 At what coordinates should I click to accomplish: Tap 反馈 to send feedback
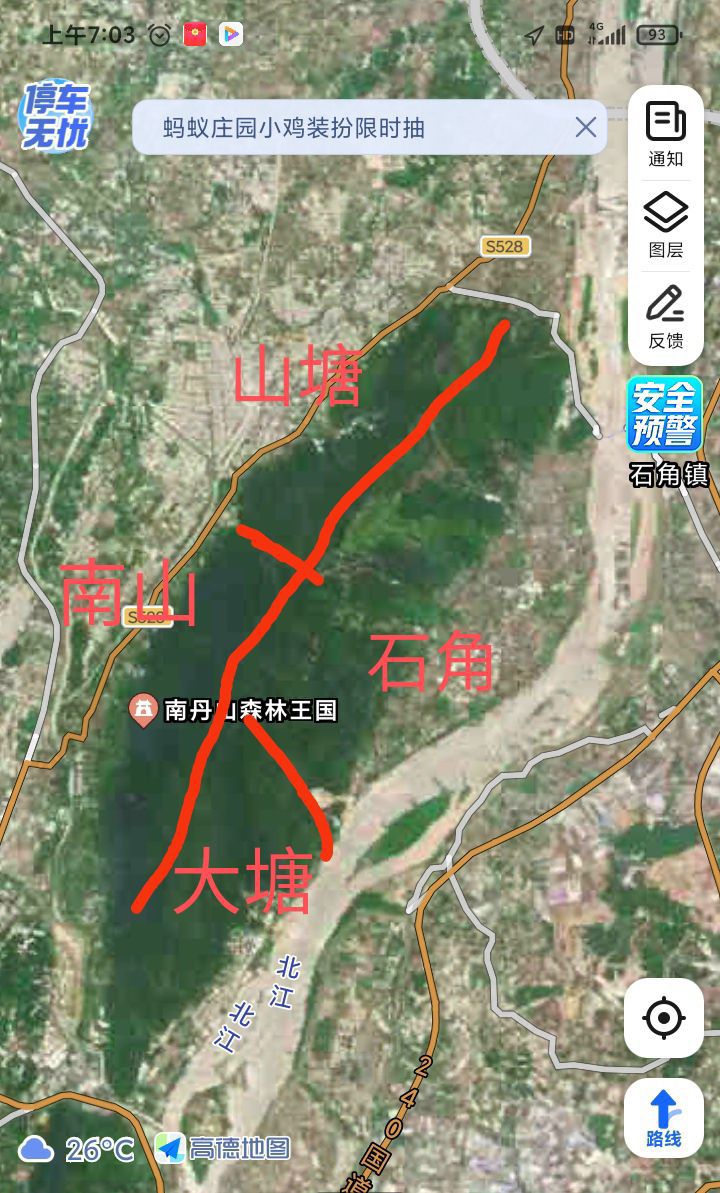665,316
